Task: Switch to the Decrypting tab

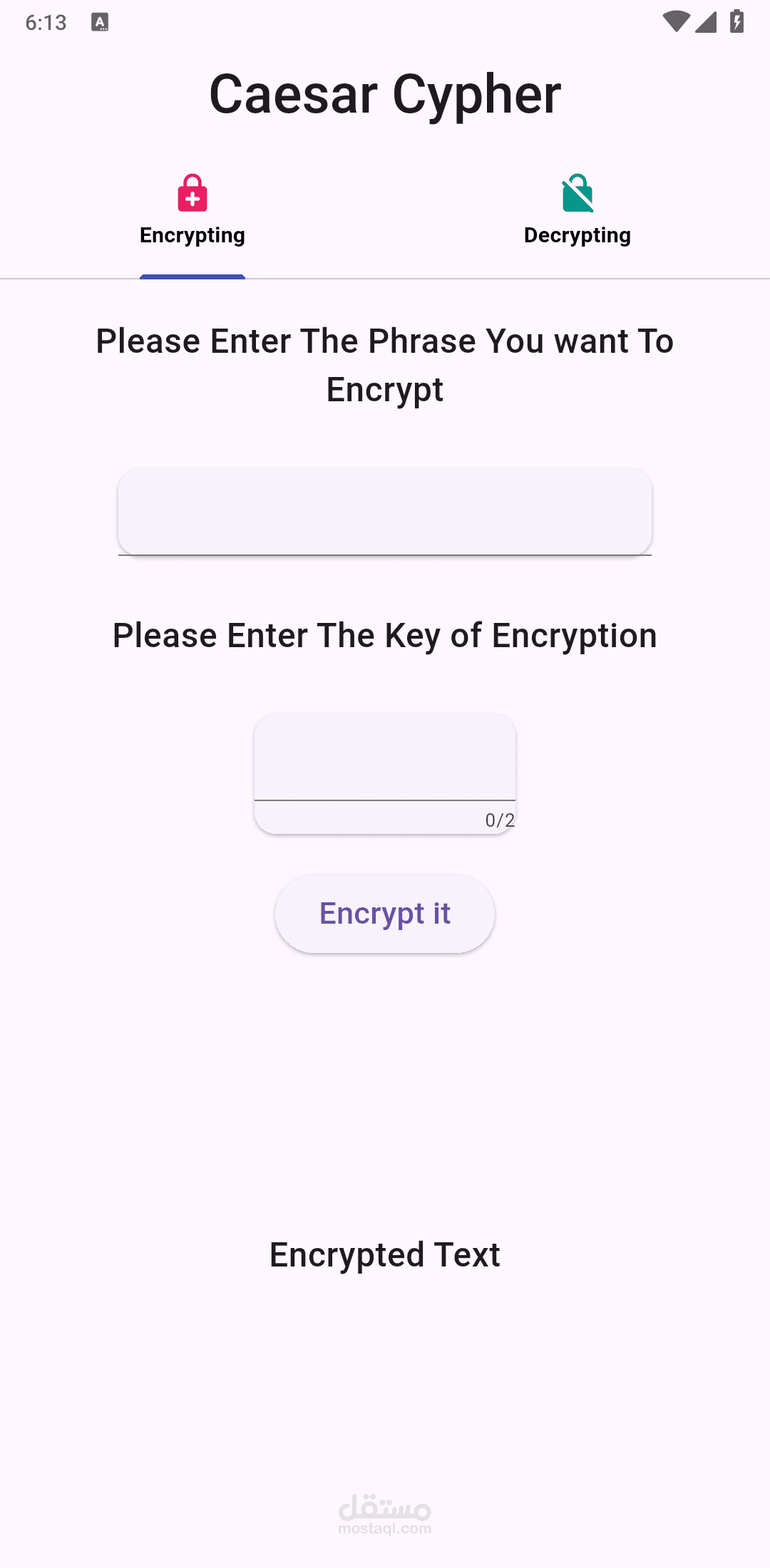Action: [577, 212]
